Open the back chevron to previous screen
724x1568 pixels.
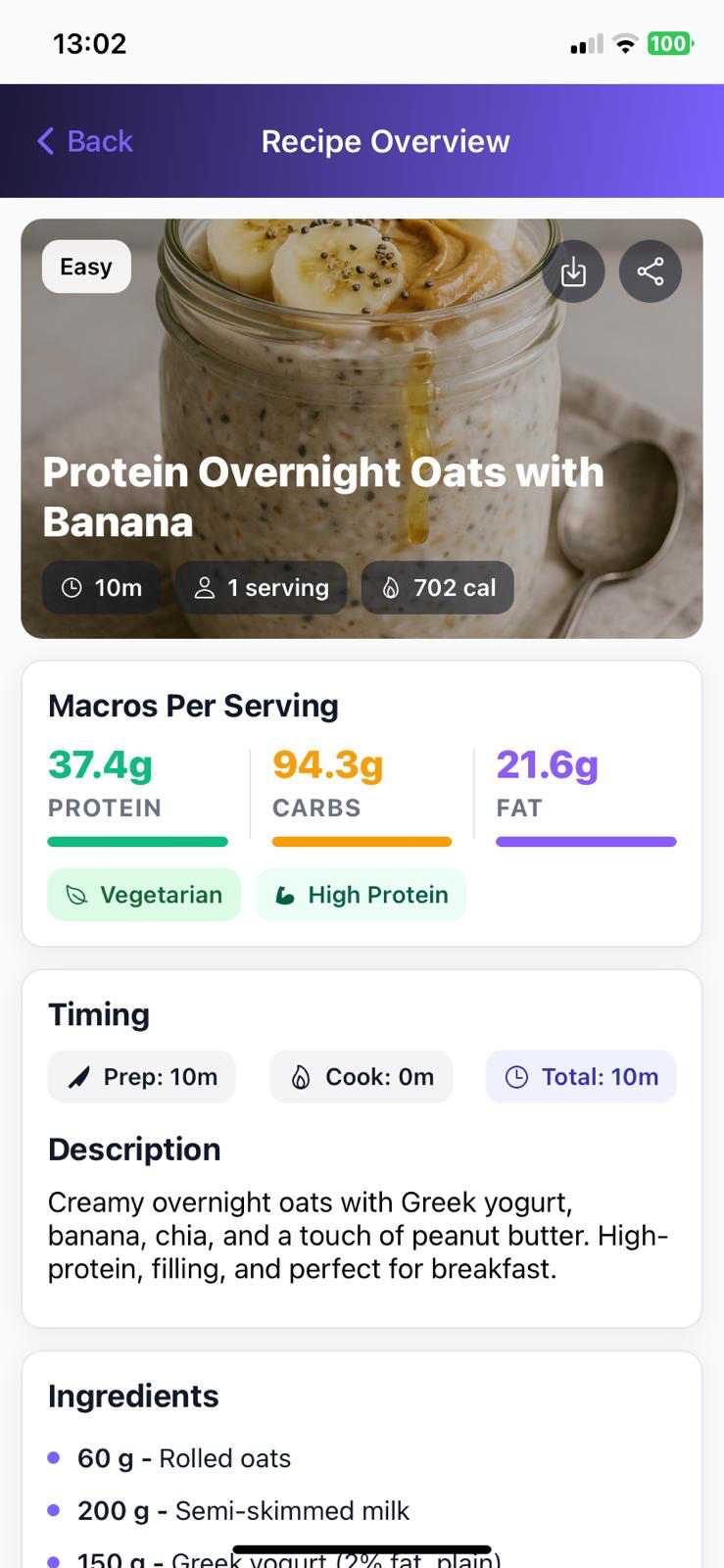coord(45,141)
